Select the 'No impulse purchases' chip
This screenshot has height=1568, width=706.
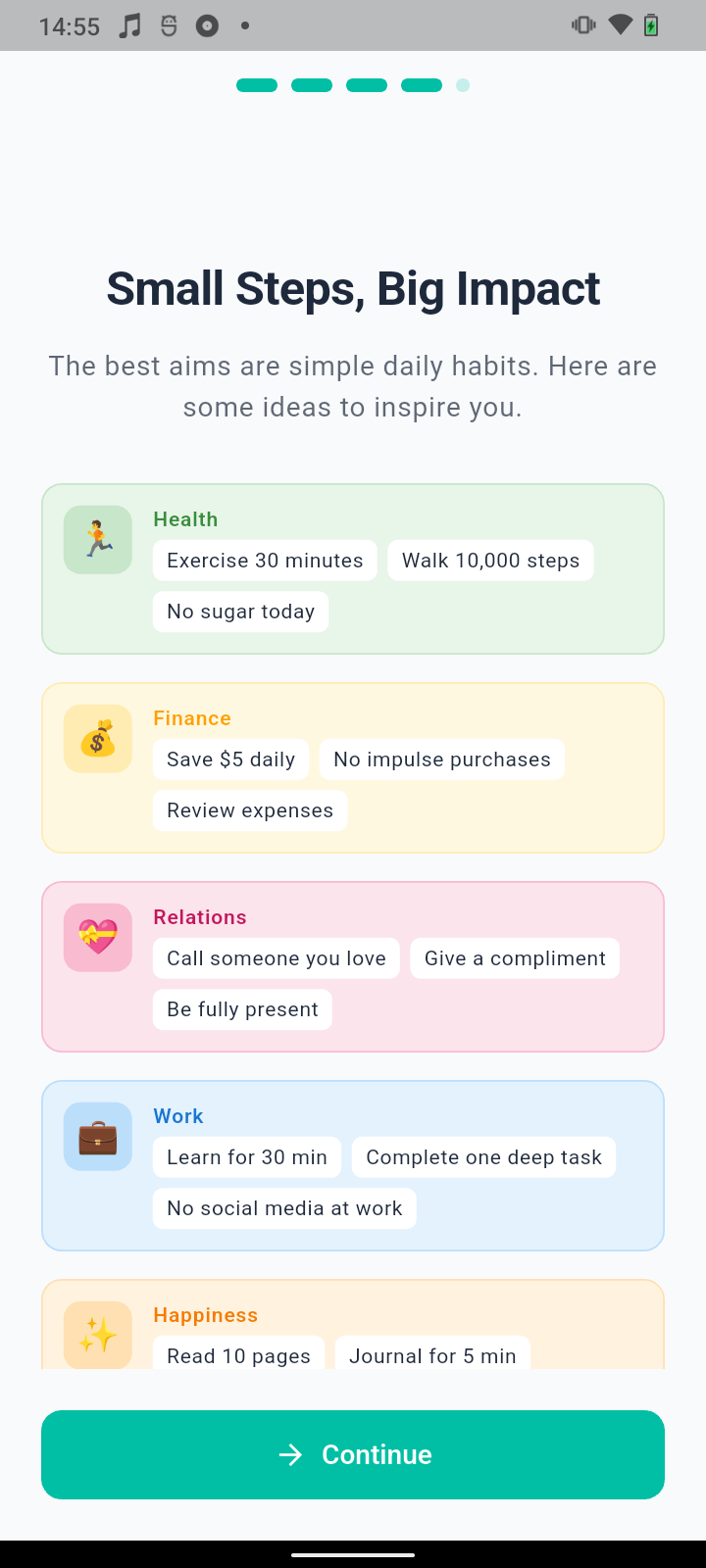point(441,759)
